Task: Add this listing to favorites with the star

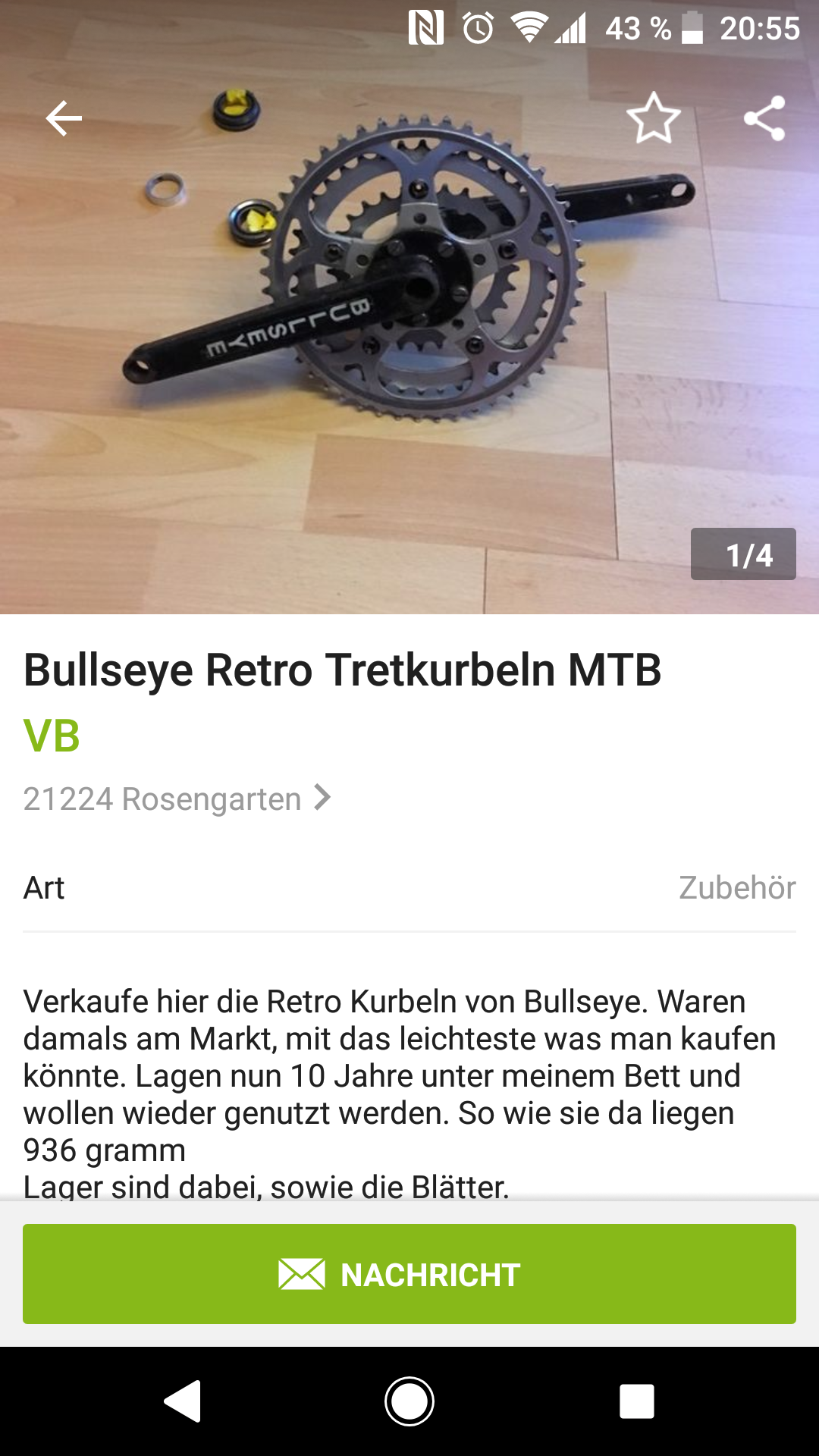Action: [x=653, y=118]
